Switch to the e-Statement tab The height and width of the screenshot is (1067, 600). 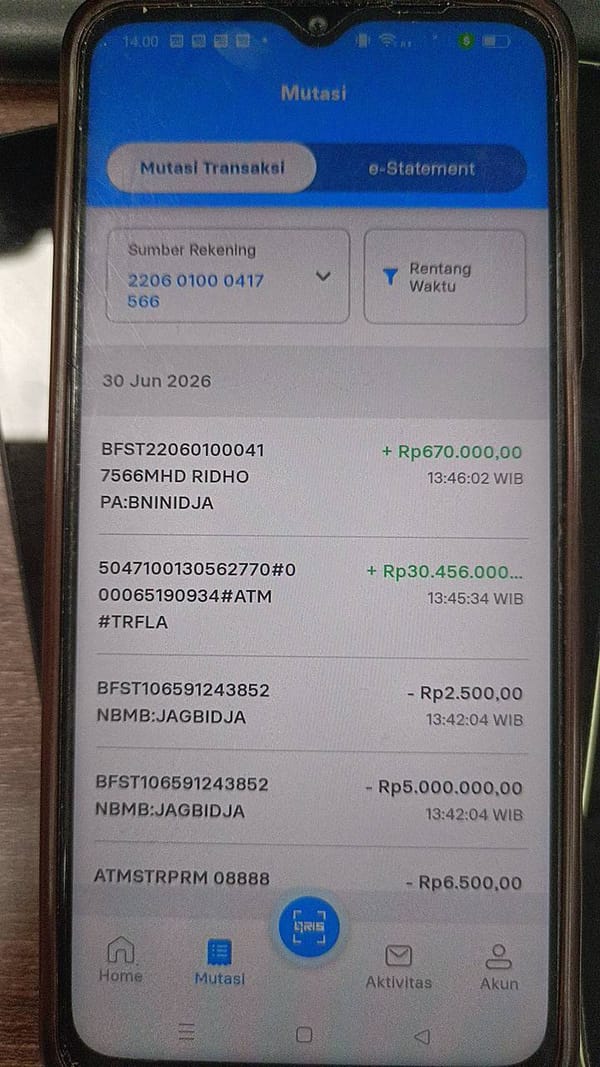(x=421, y=168)
